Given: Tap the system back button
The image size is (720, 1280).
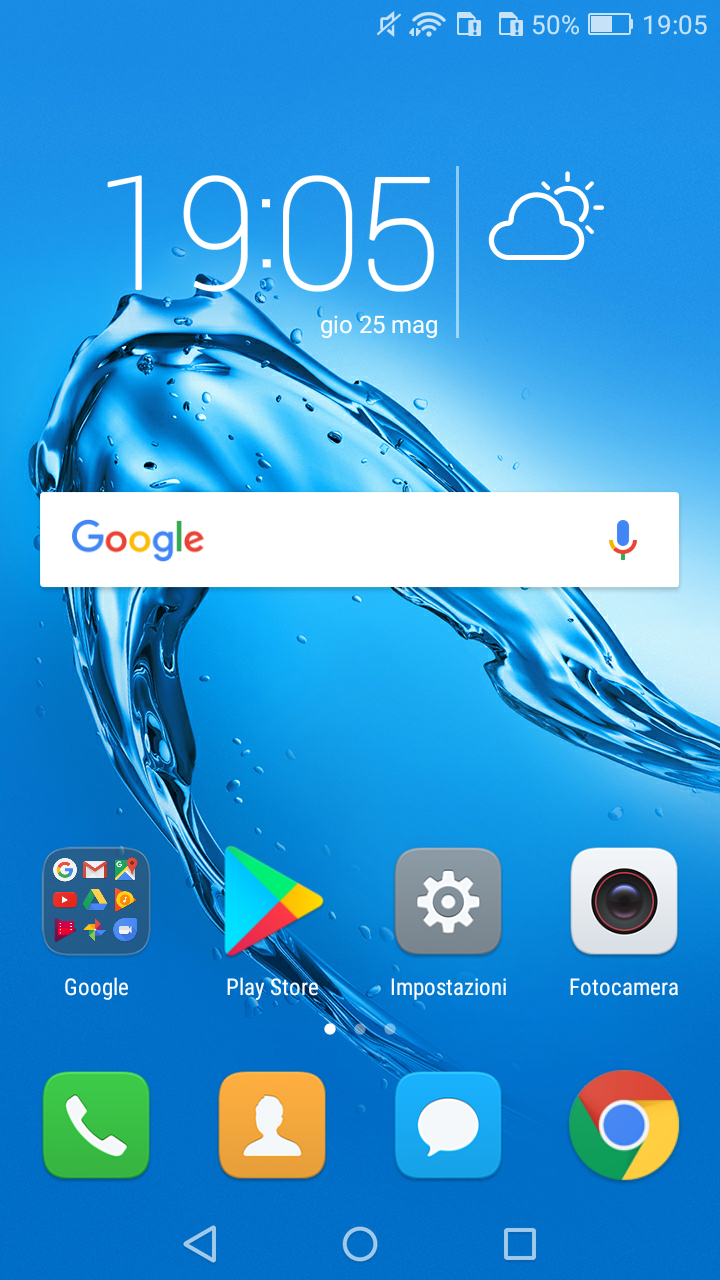Looking at the screenshot, I should pos(200,1244).
